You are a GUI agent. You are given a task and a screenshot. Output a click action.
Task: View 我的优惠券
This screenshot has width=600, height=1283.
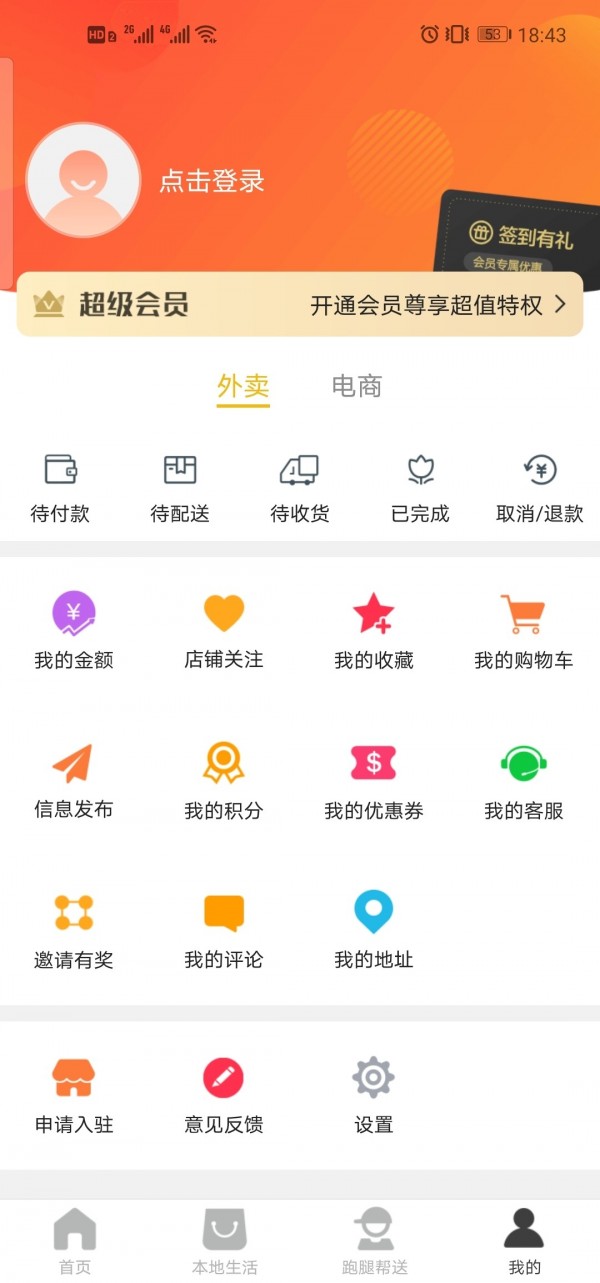pyautogui.click(x=374, y=782)
